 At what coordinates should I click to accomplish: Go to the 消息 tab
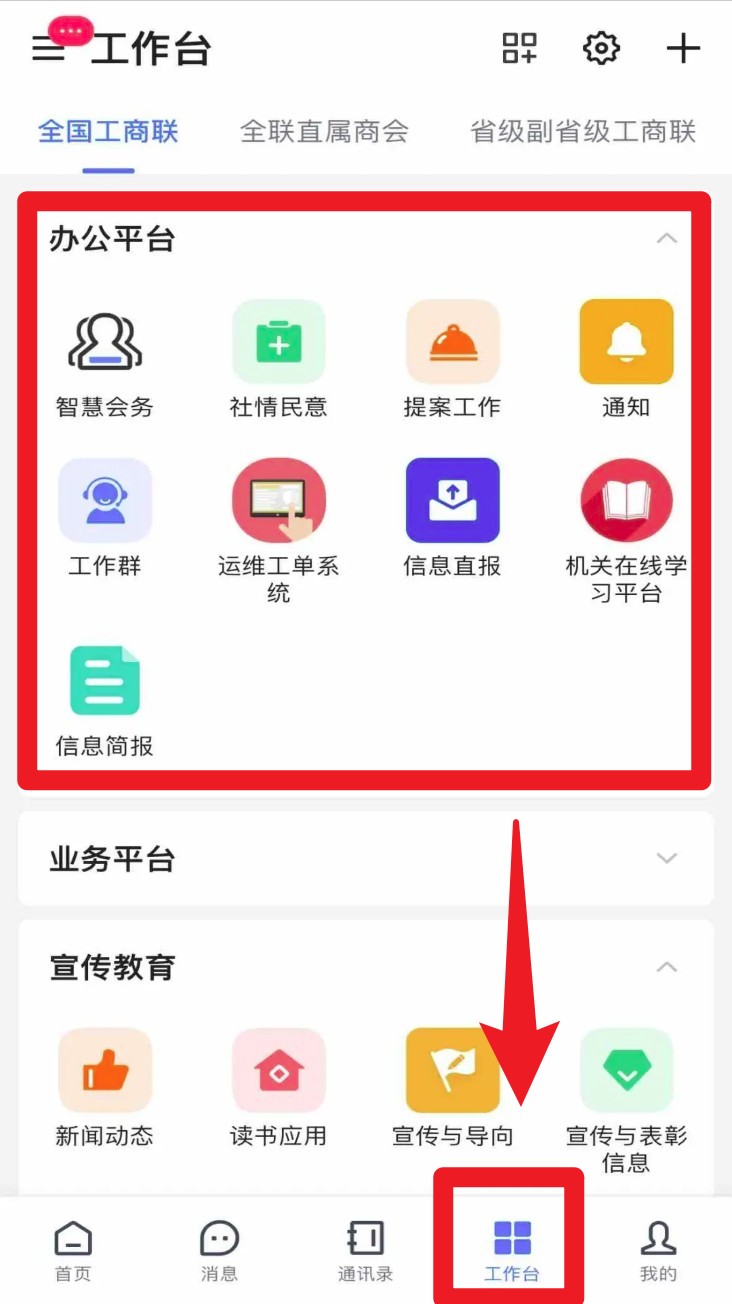coord(219,1250)
